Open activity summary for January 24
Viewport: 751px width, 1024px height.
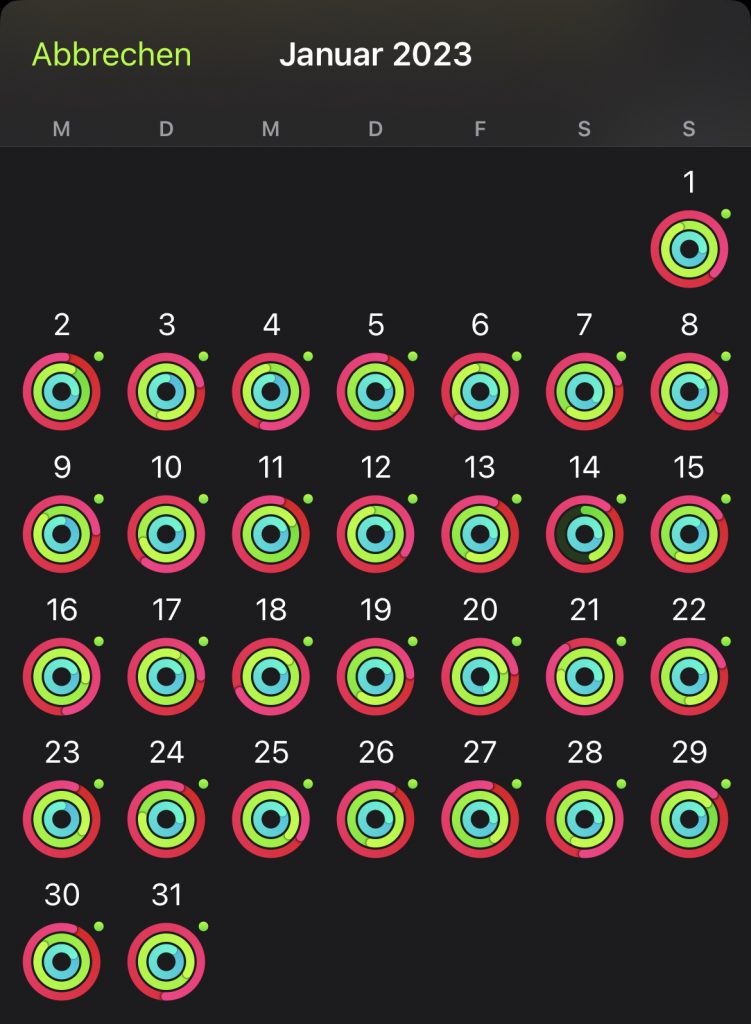pyautogui.click(x=166, y=819)
